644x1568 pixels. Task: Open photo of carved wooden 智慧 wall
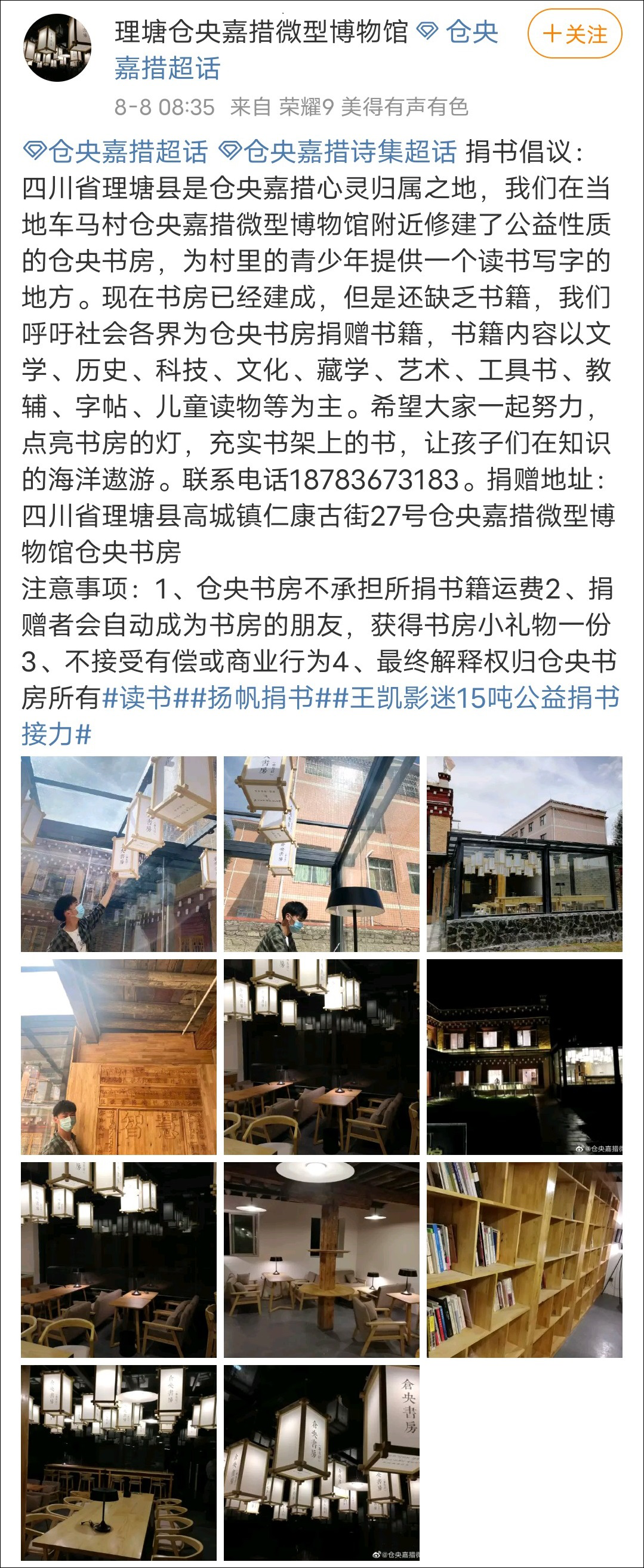click(x=119, y=1056)
